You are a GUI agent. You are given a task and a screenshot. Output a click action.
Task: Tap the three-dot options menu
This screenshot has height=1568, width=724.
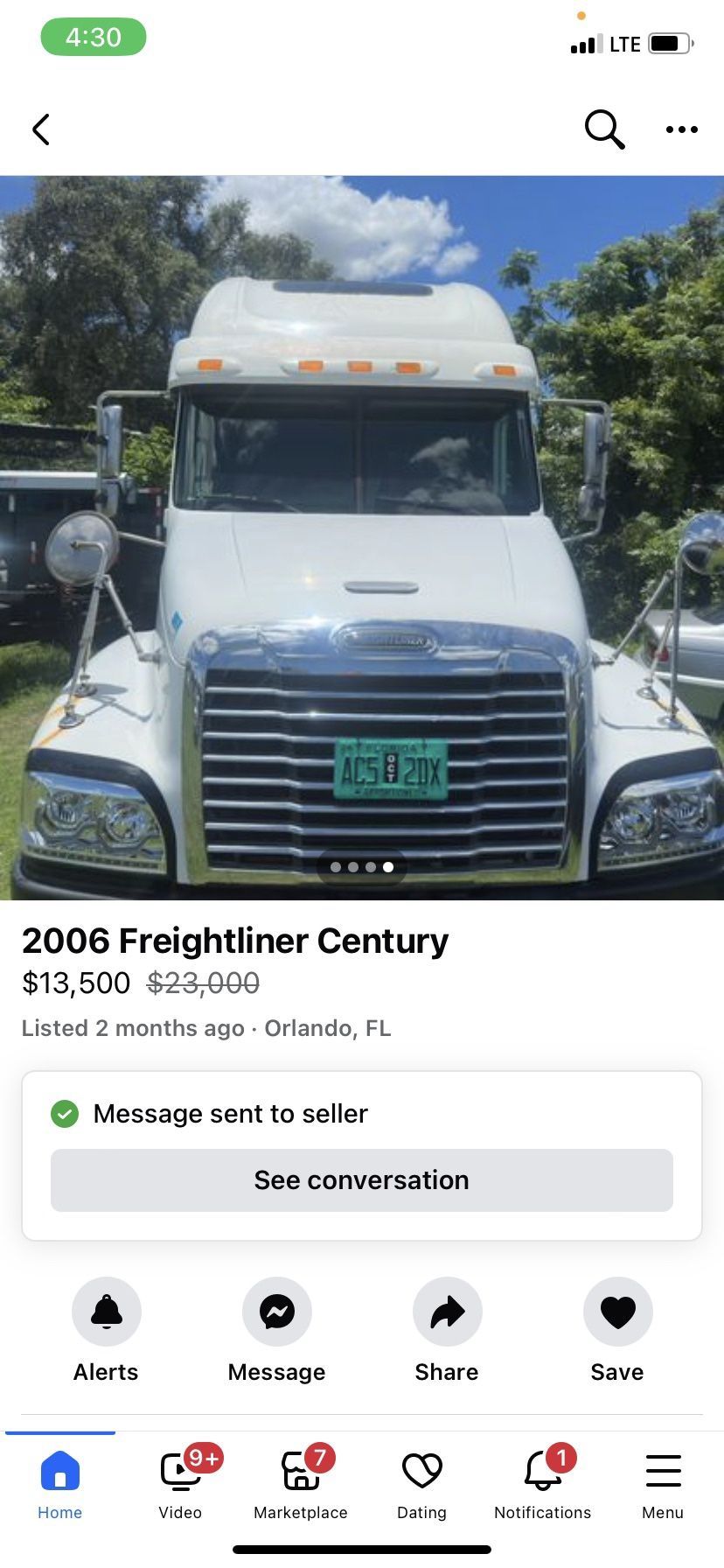[x=681, y=129]
